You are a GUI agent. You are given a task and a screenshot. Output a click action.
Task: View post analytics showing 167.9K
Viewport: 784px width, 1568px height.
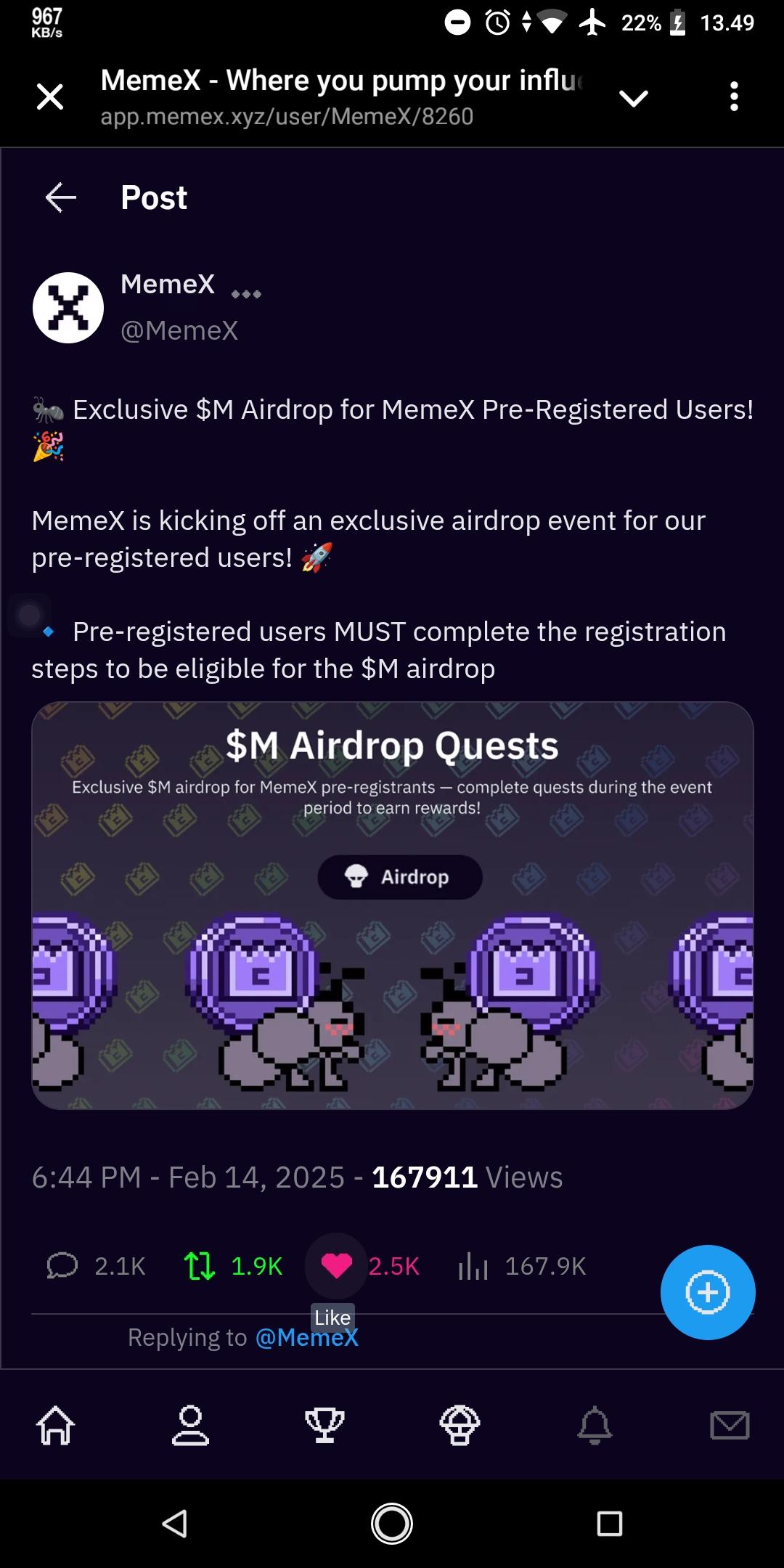(x=473, y=1267)
